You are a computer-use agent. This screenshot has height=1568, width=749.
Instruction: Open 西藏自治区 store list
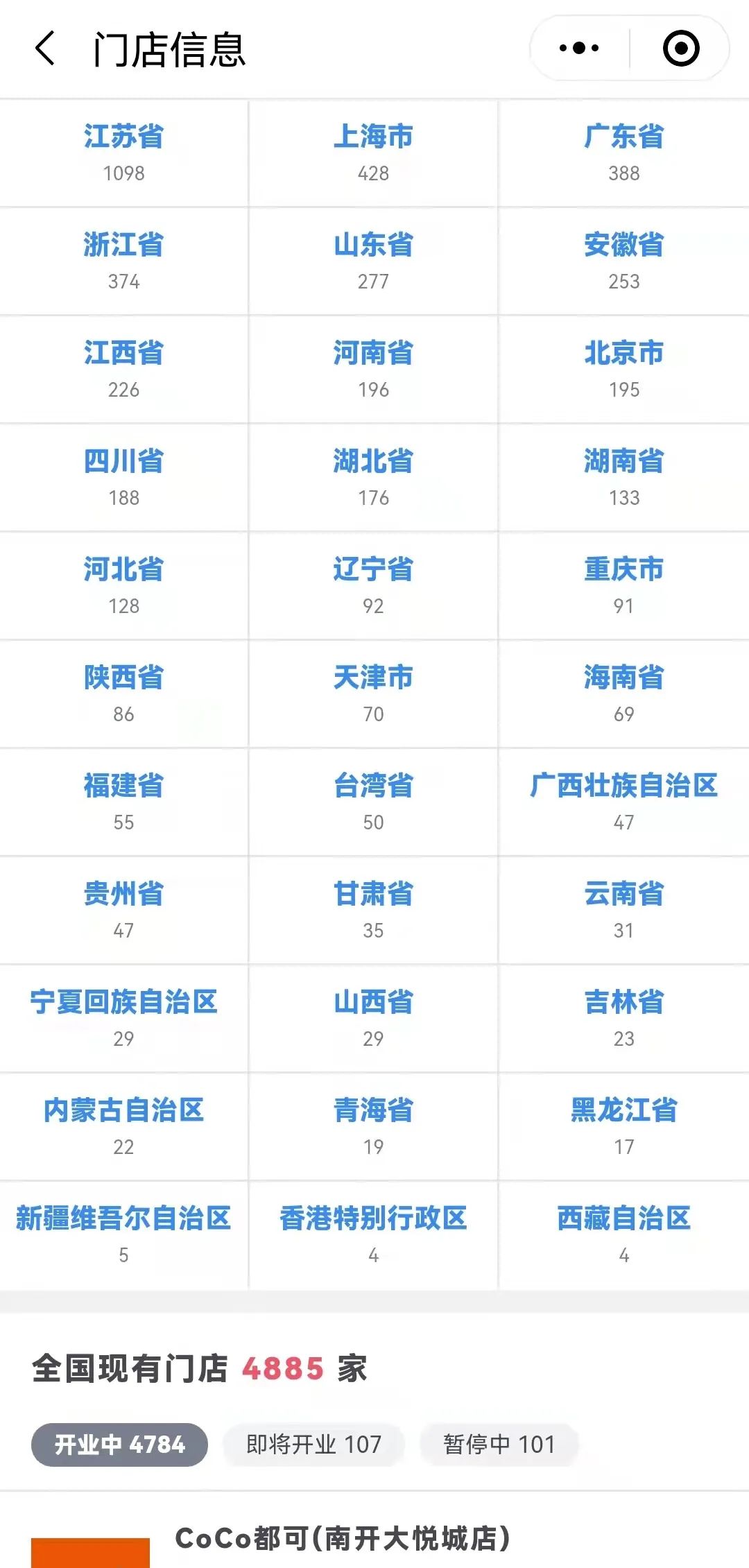623,1234
